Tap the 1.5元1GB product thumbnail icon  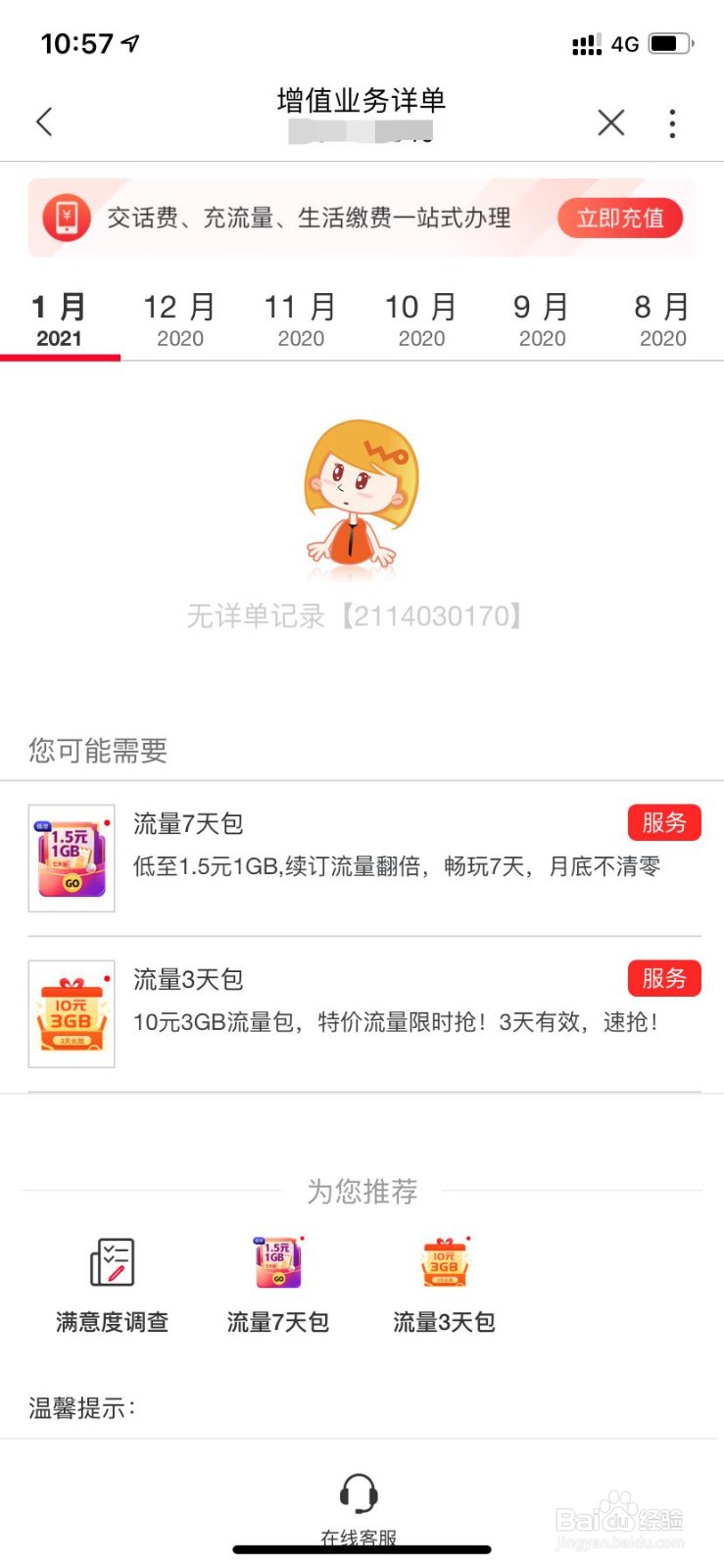71,856
